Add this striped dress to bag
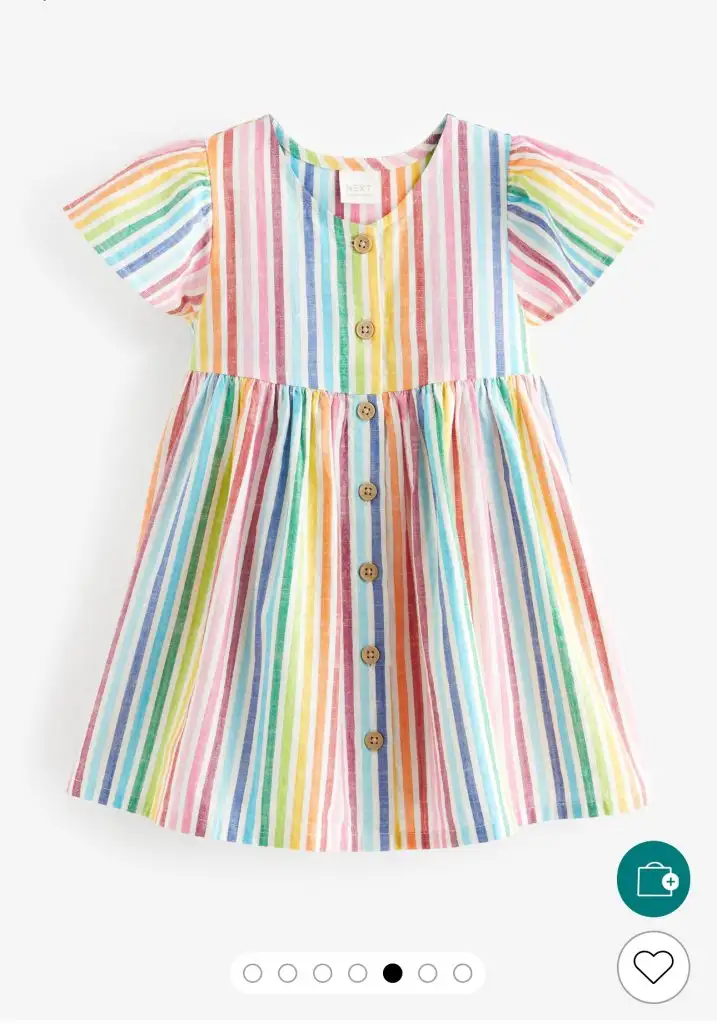 (653, 879)
